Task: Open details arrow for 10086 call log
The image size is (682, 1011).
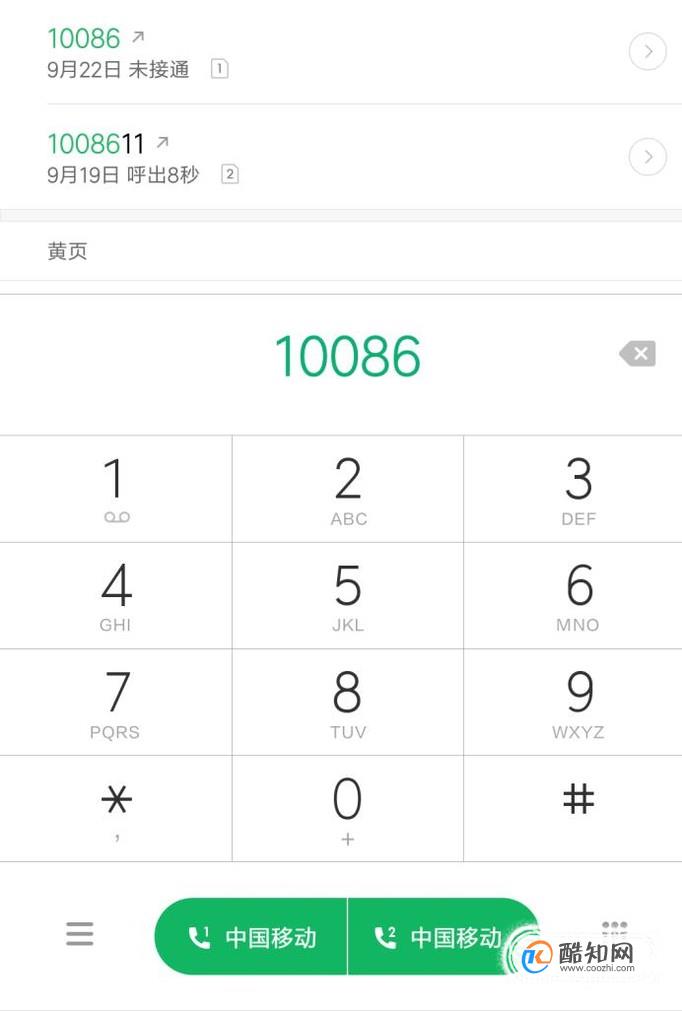Action: pos(647,51)
